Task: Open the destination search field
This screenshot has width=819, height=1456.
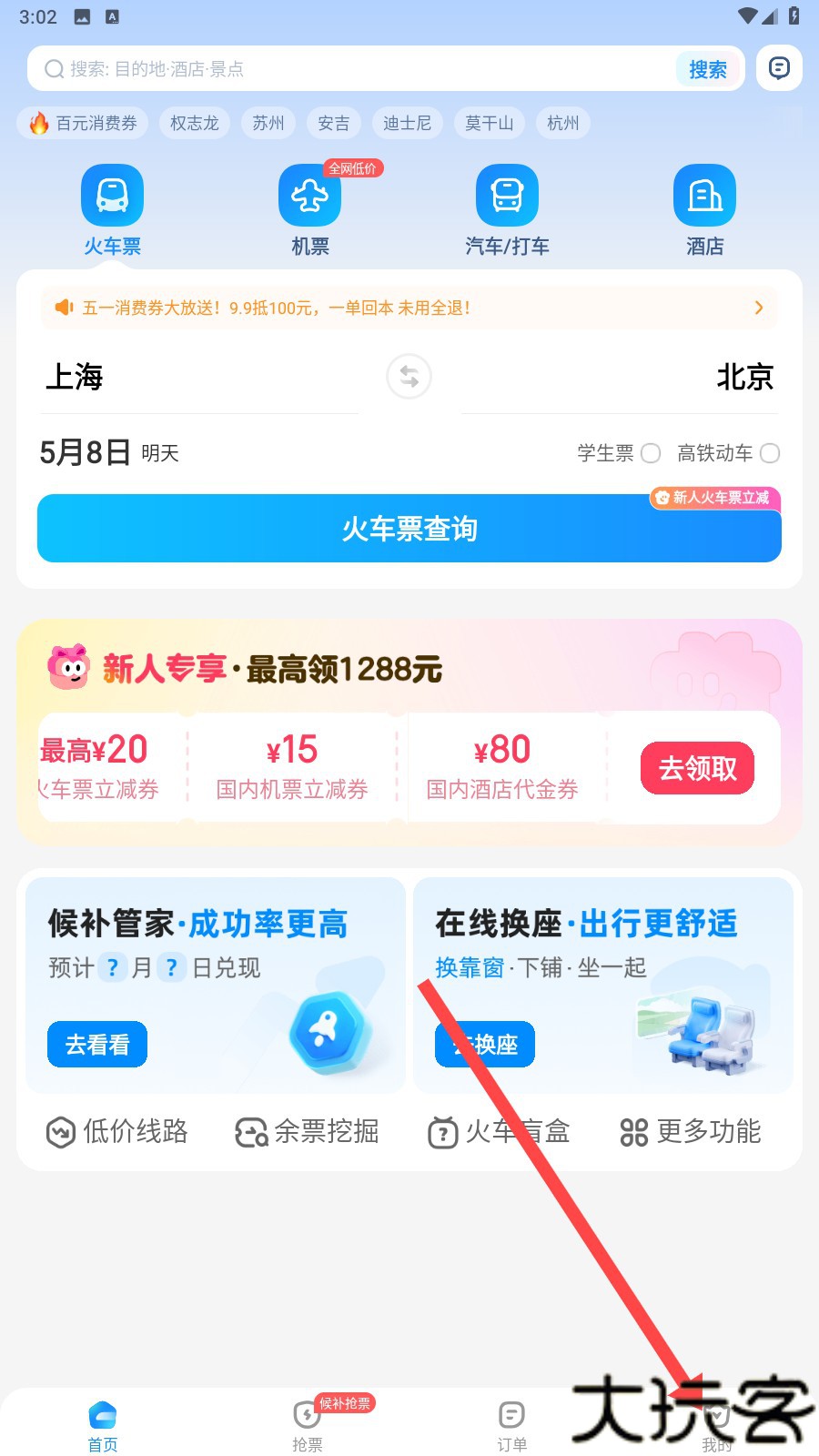Action: coord(355,69)
